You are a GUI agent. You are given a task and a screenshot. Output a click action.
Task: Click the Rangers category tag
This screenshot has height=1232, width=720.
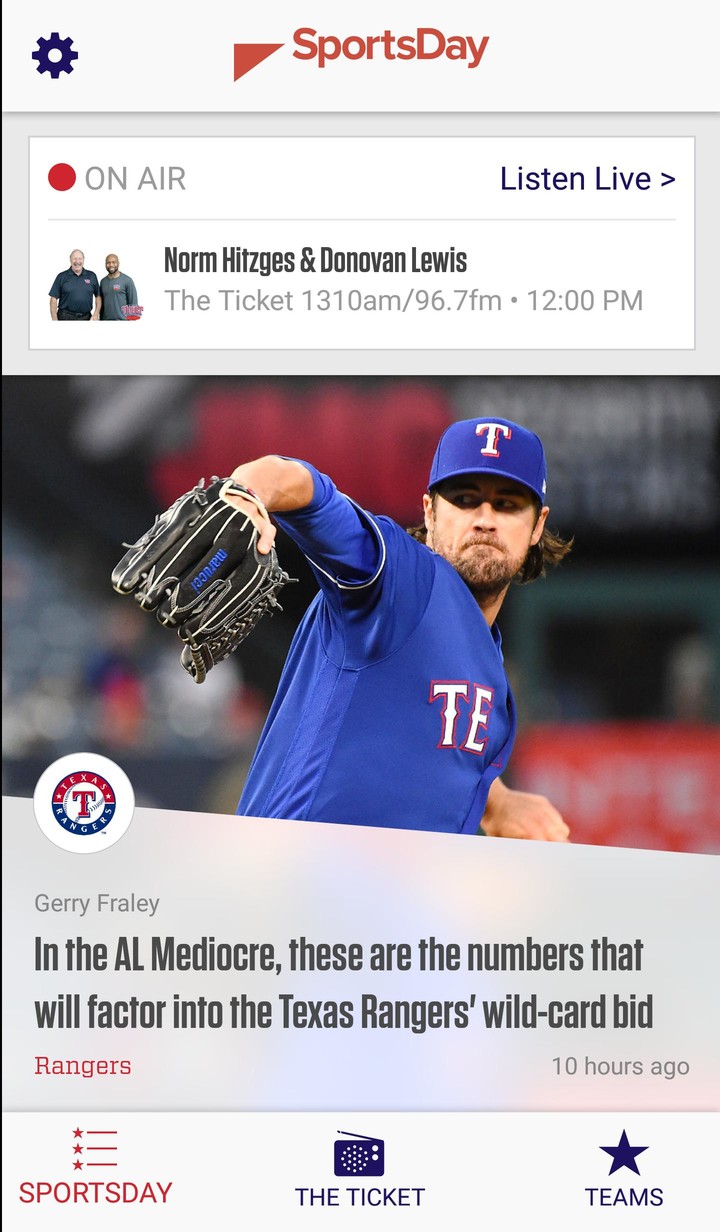tap(84, 1066)
